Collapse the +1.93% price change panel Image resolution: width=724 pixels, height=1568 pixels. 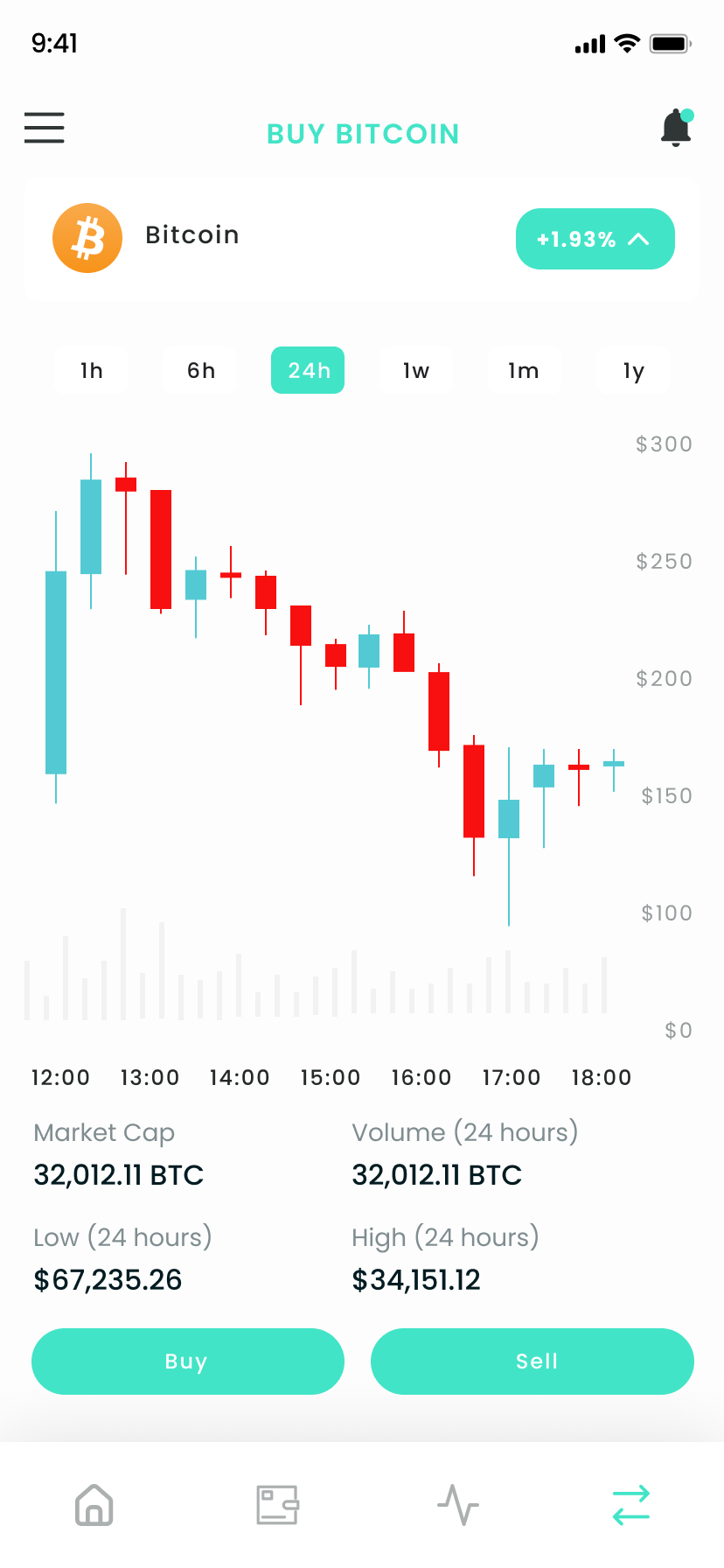595,239
